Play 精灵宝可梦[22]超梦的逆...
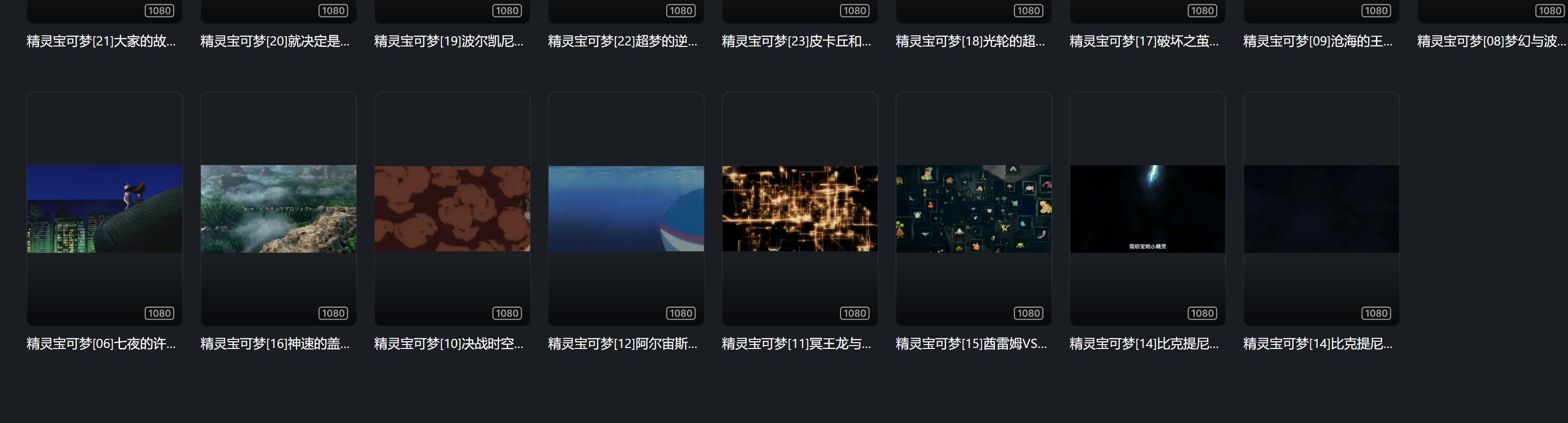 pos(623,41)
